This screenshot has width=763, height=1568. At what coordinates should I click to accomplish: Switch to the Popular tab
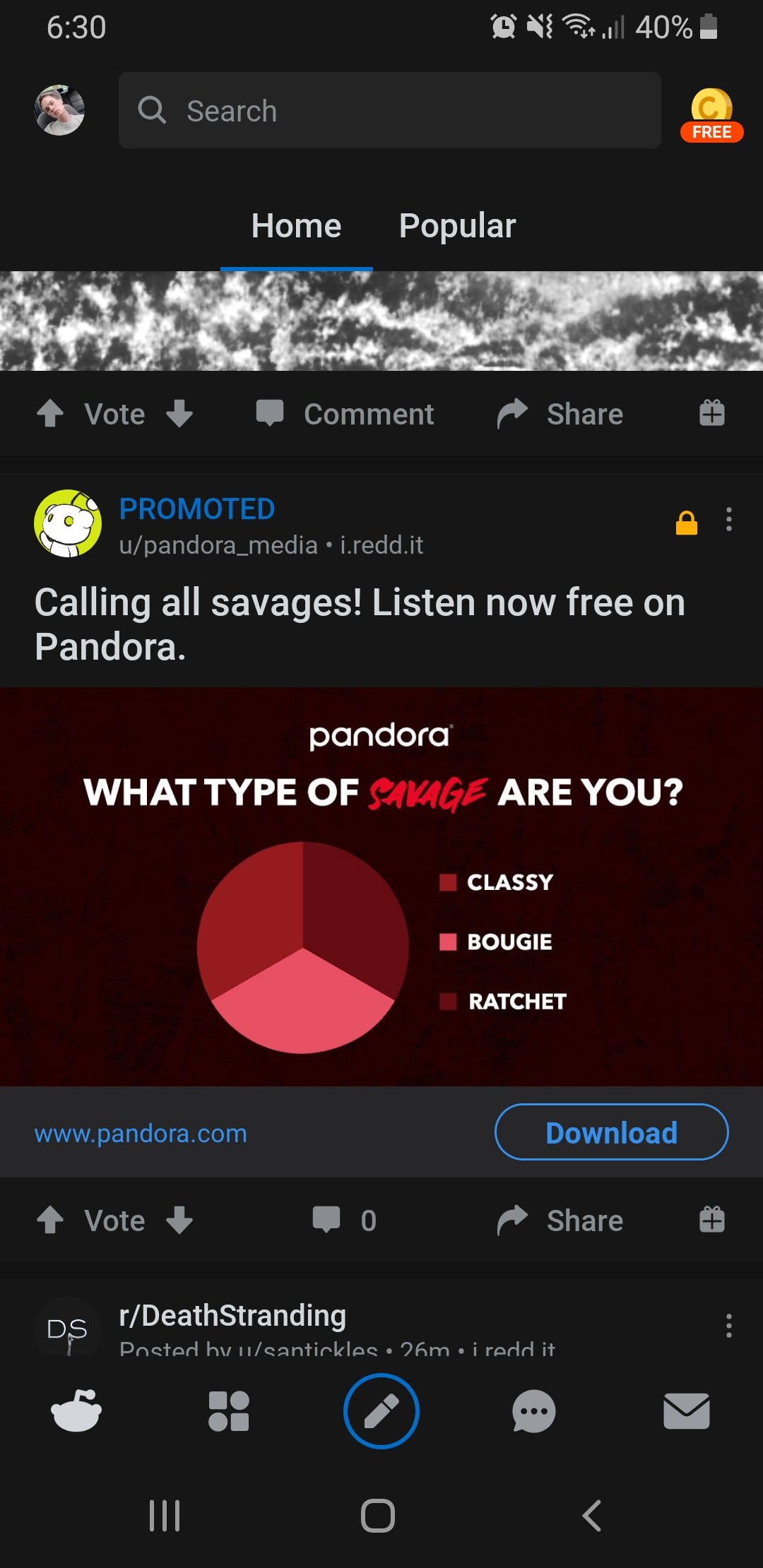(457, 226)
